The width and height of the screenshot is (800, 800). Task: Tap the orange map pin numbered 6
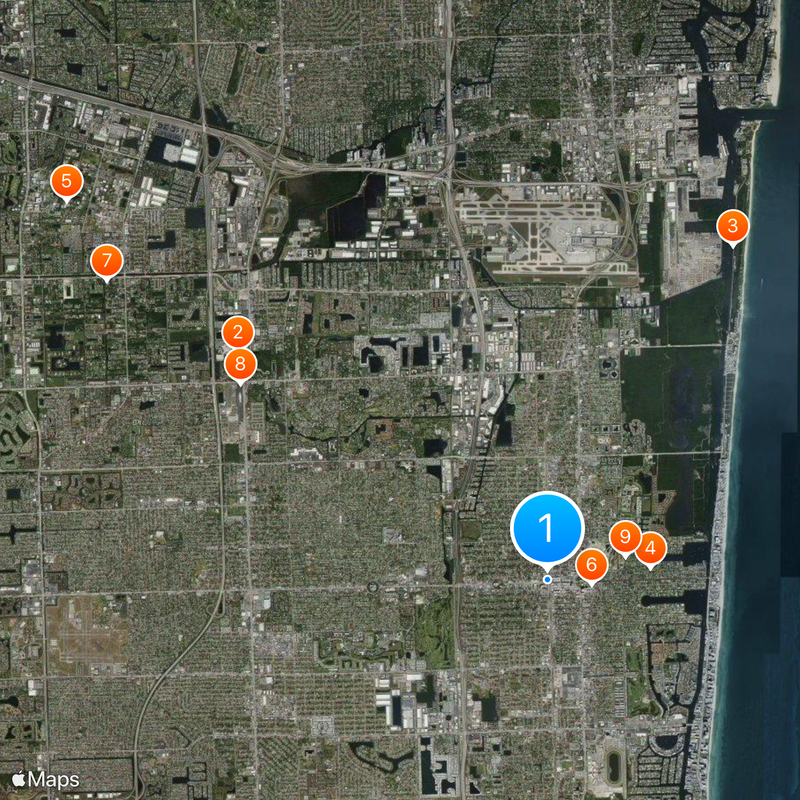591,565
